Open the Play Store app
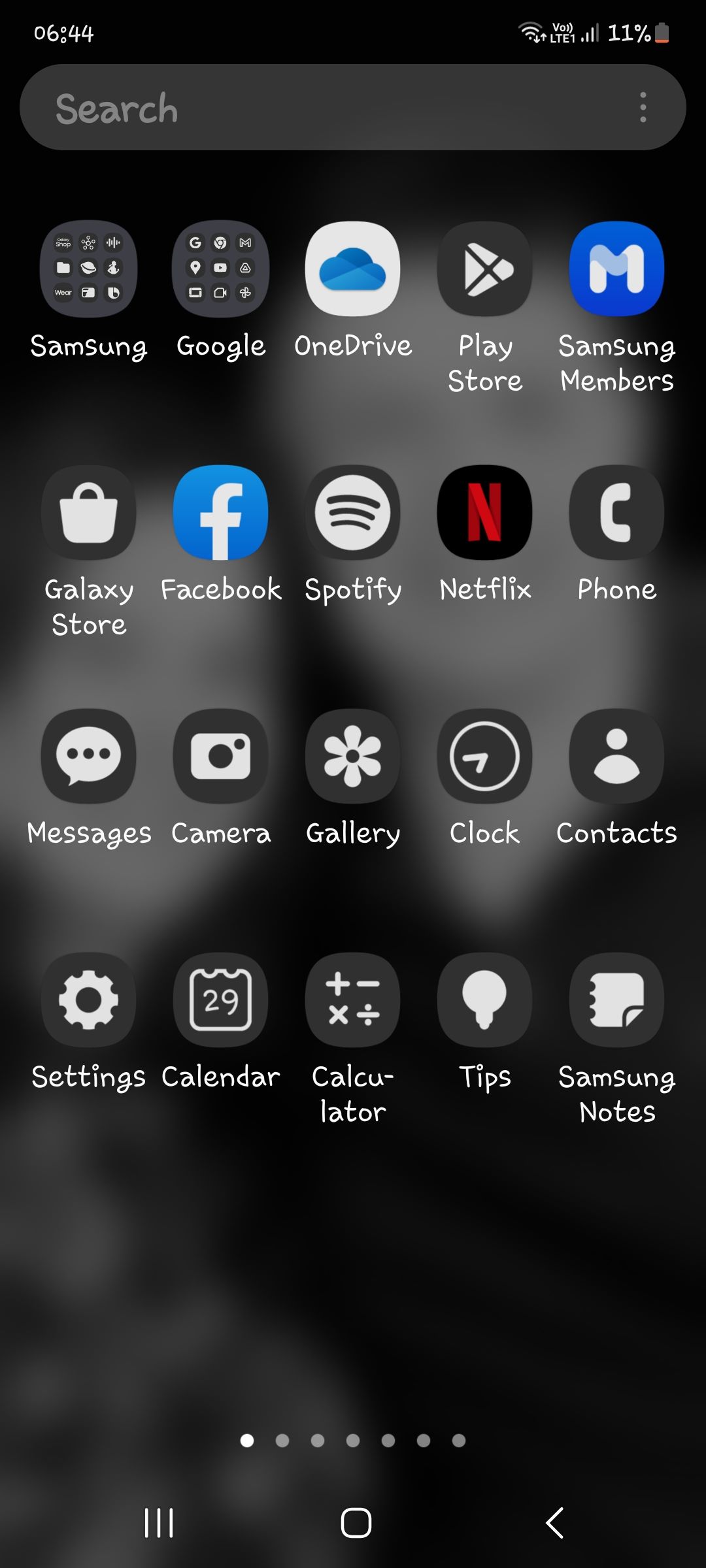Image resolution: width=706 pixels, height=1568 pixels. [485, 269]
